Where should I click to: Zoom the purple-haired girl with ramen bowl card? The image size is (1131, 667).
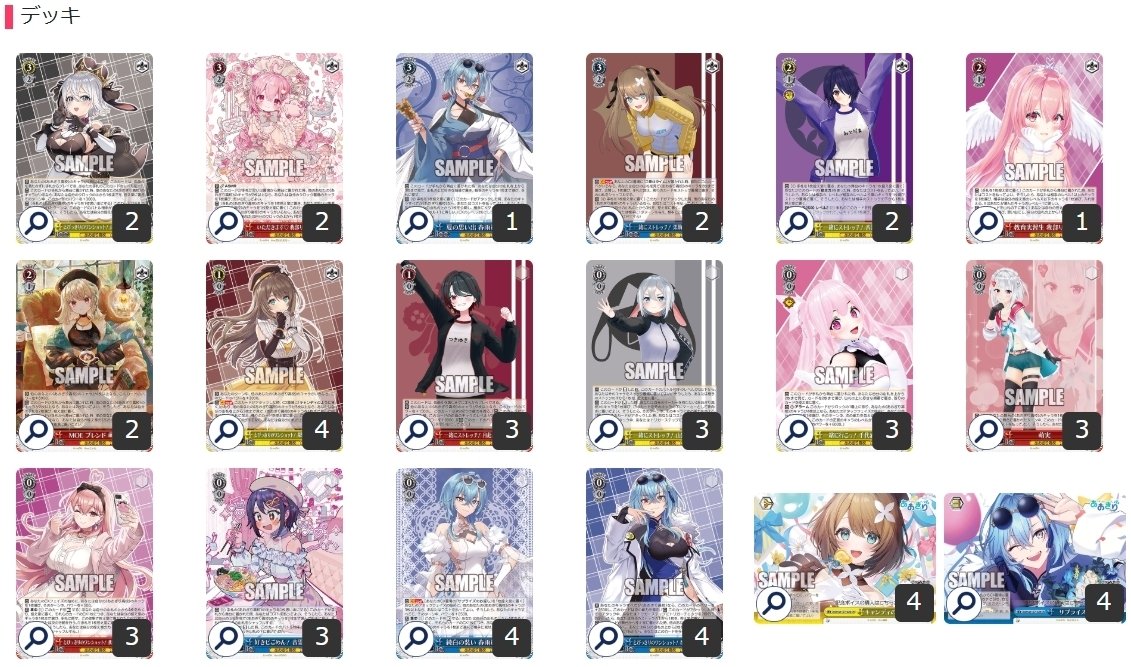226,638
